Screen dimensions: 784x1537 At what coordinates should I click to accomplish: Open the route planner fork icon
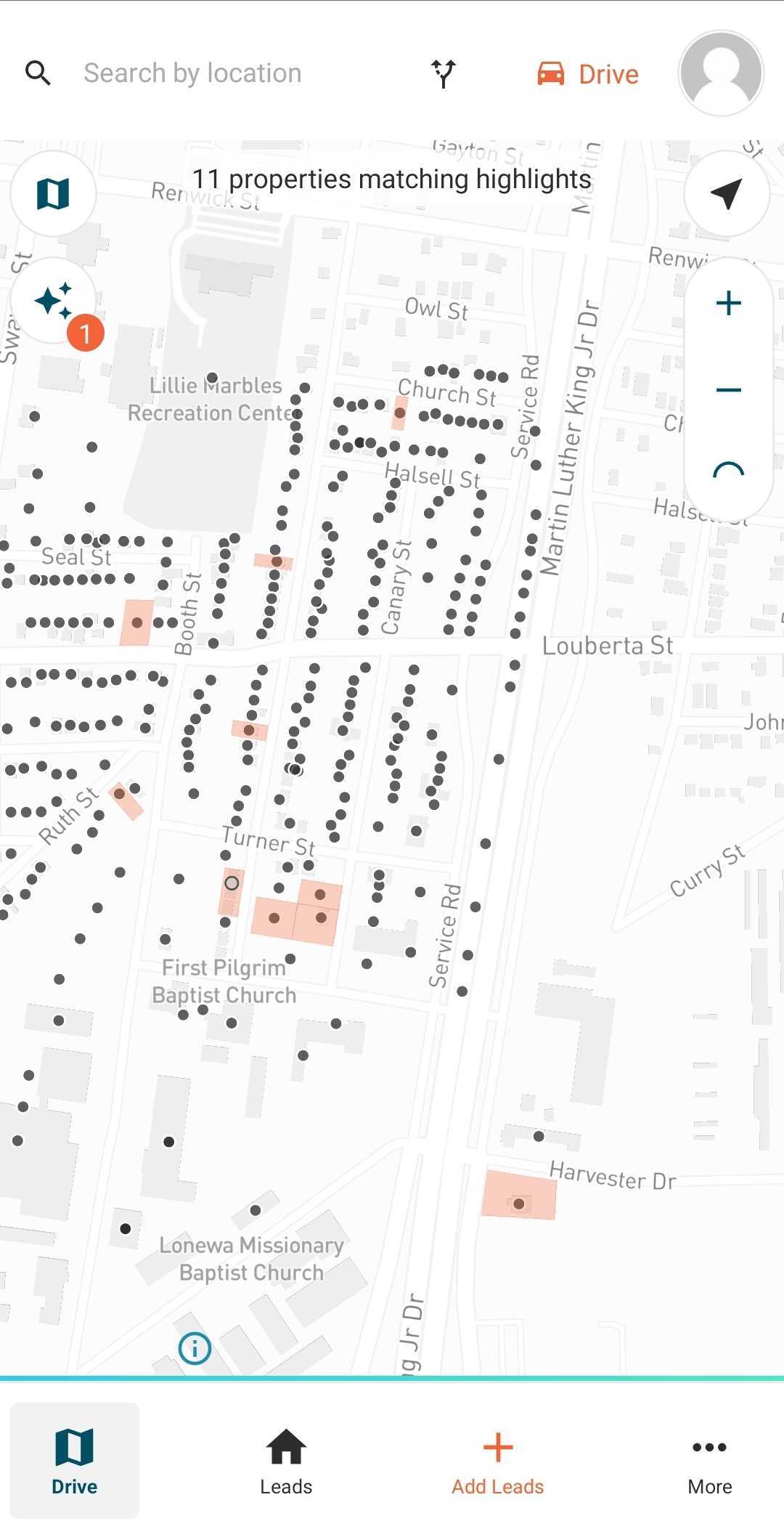tap(444, 73)
